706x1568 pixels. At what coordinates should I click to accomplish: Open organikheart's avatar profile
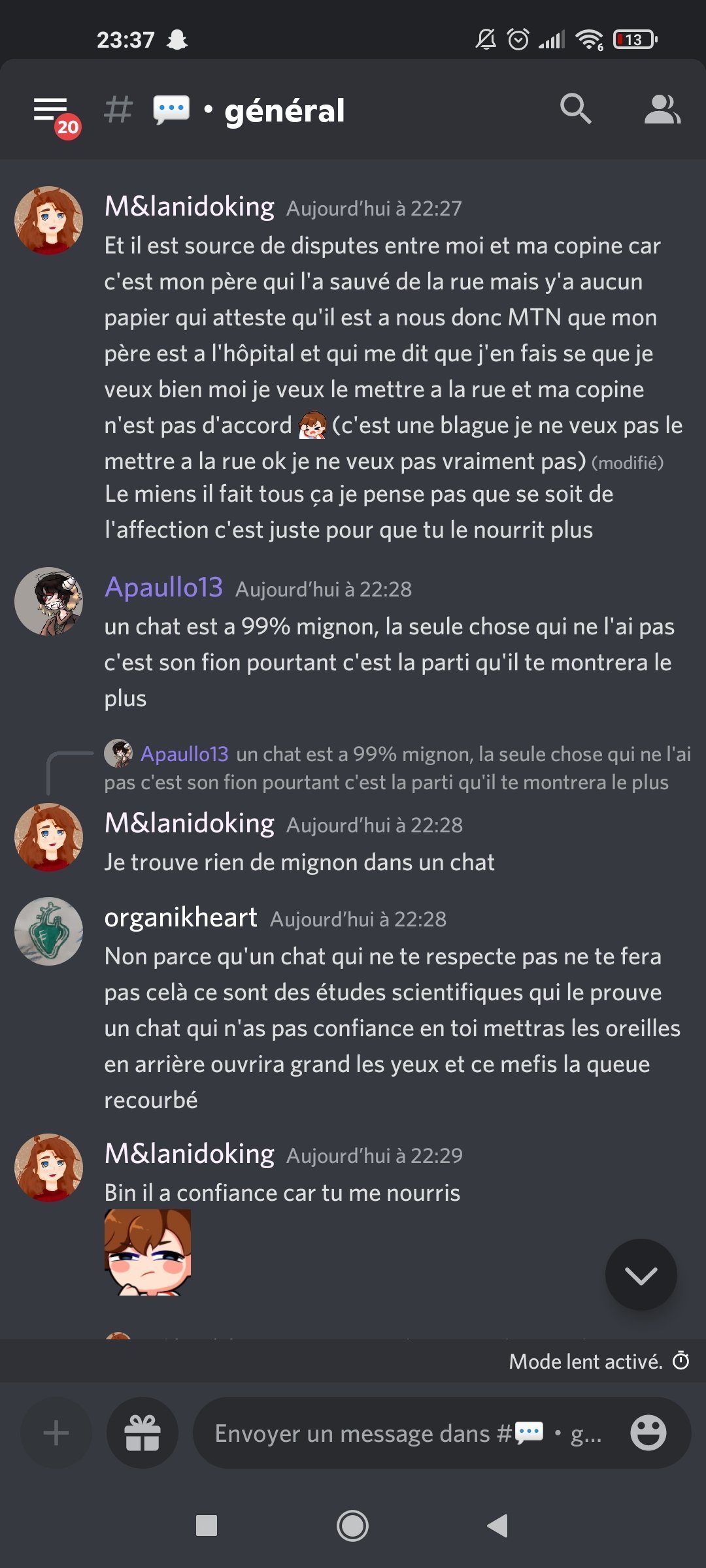48,931
